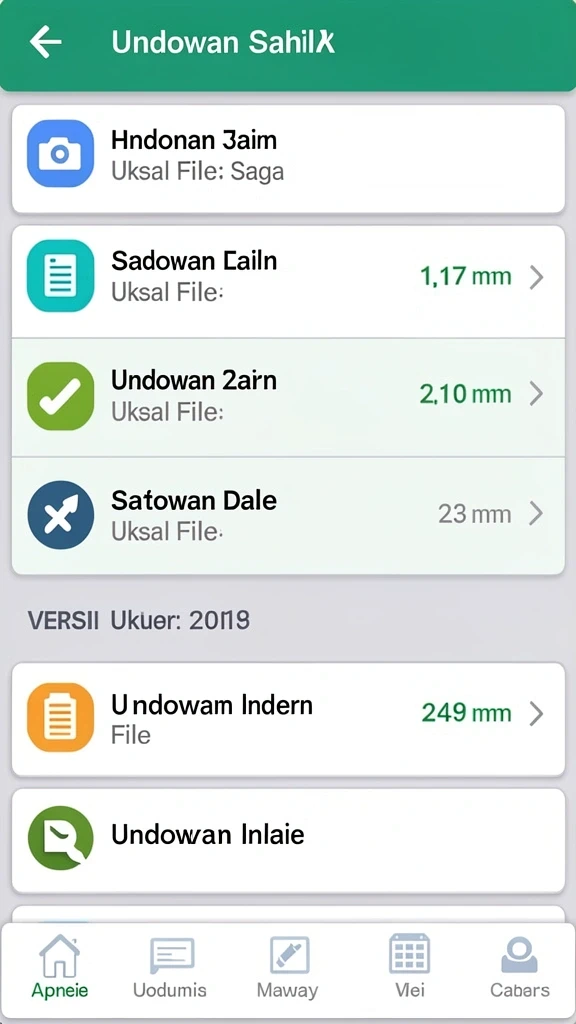
Task: Switch to the Uodumis tab
Action: click(x=170, y=967)
